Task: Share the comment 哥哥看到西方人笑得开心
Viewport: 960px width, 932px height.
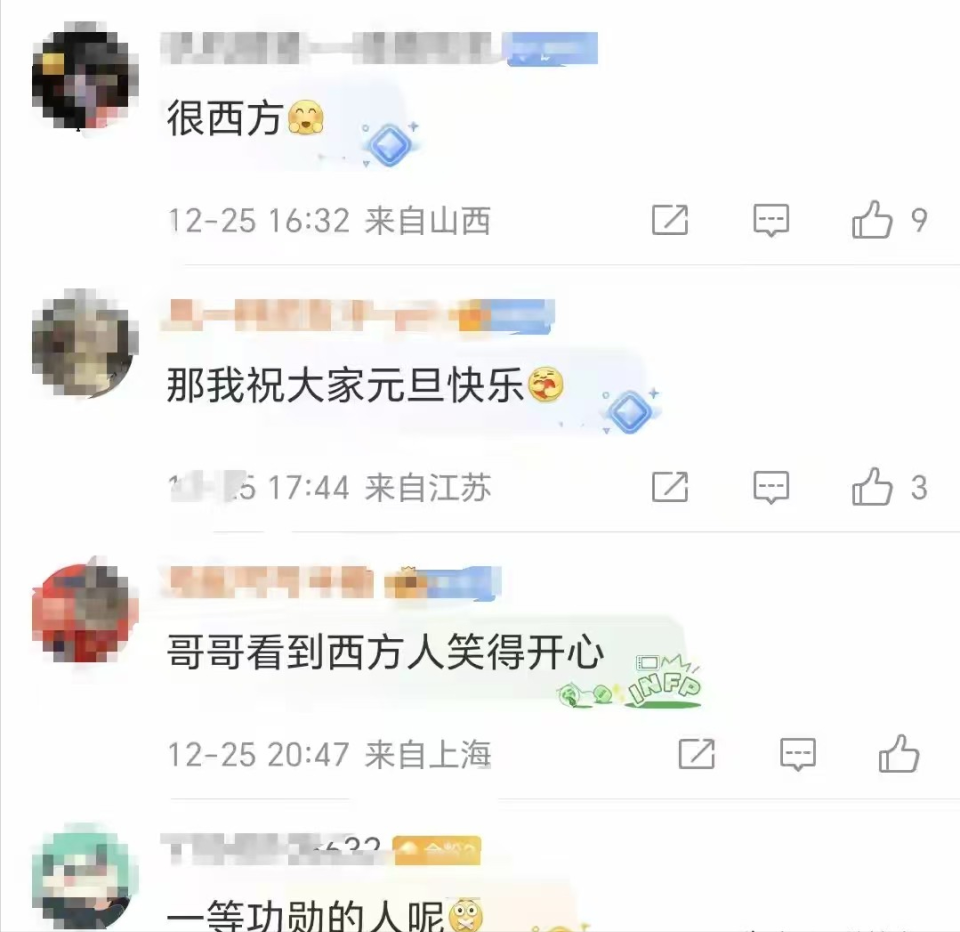Action: 696,754
